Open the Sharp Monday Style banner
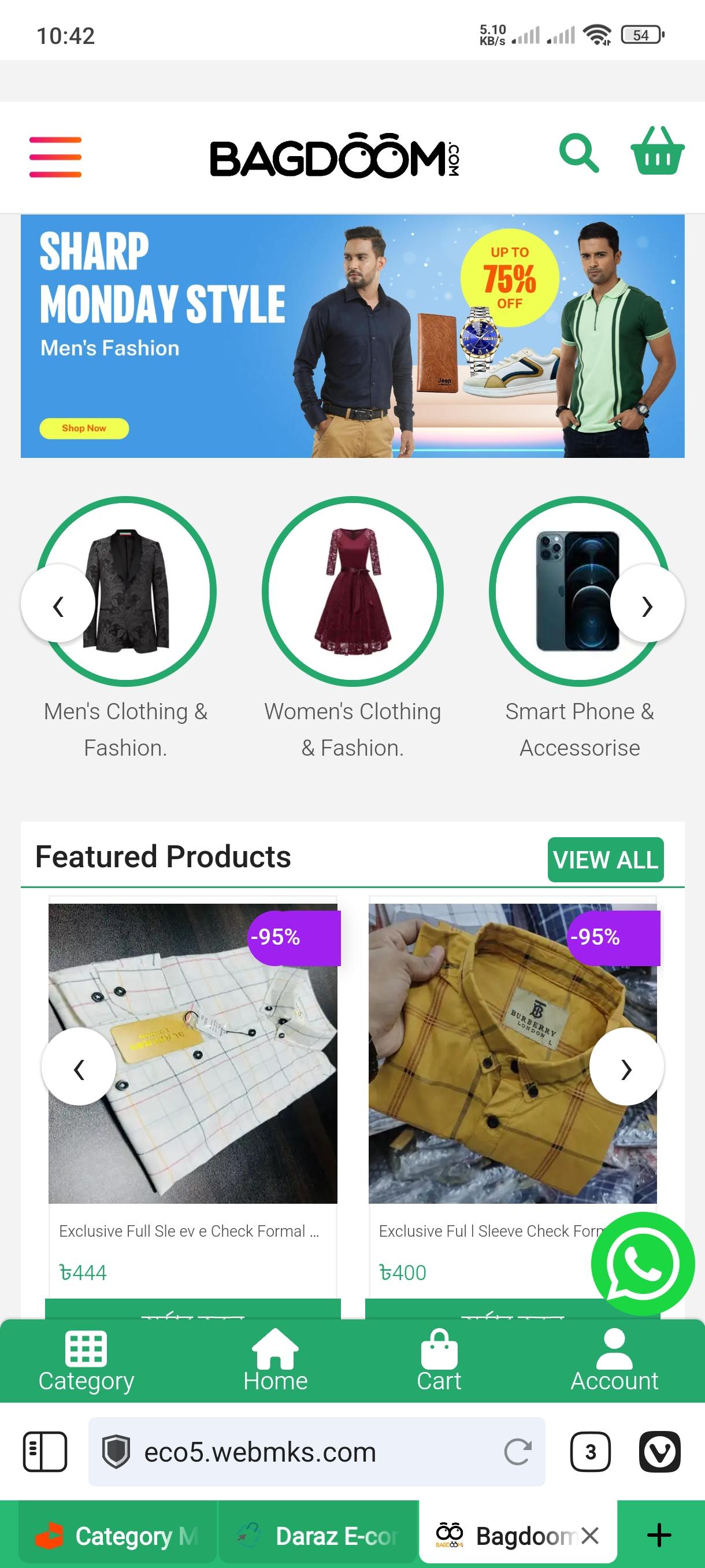This screenshot has width=705, height=1568. pos(352,336)
